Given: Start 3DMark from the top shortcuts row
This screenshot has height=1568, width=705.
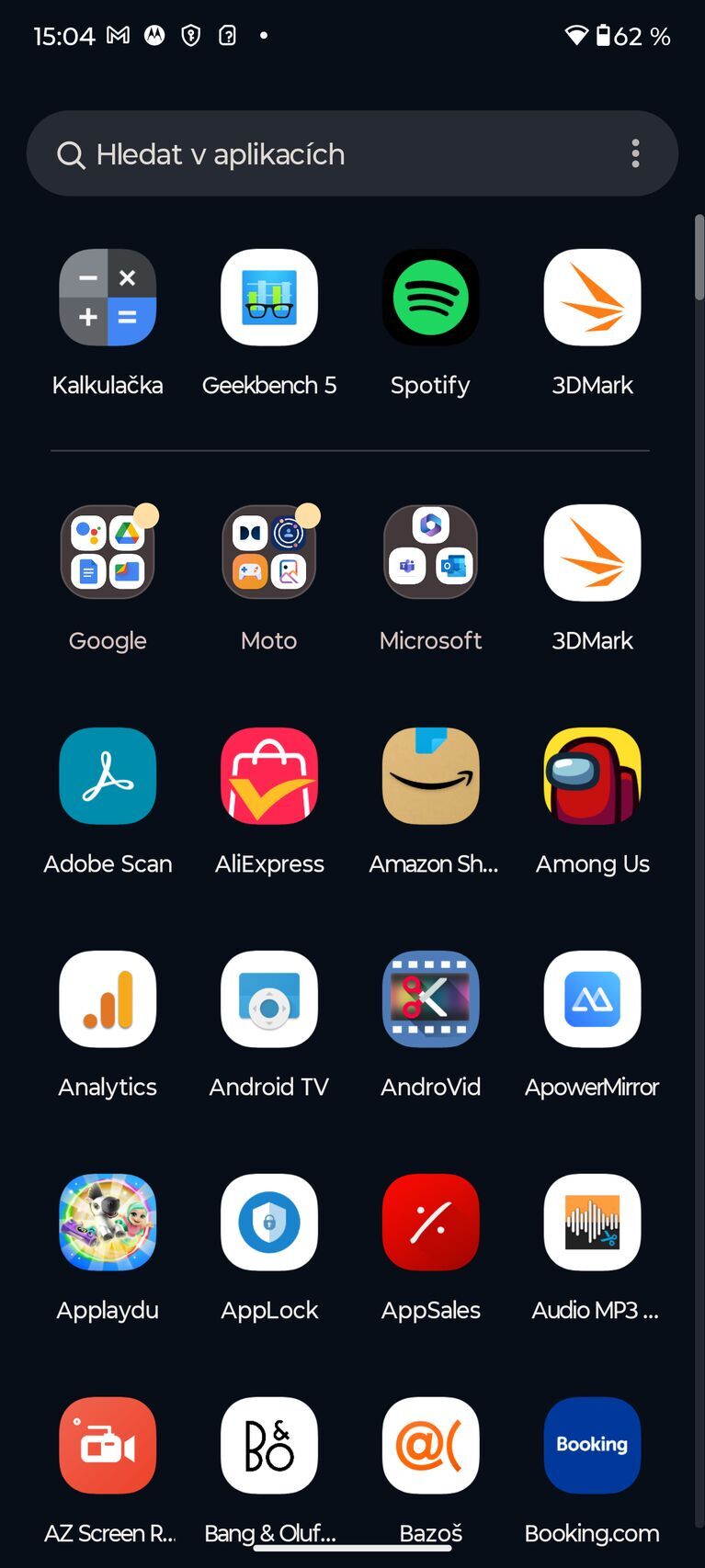Looking at the screenshot, I should click(x=592, y=298).
